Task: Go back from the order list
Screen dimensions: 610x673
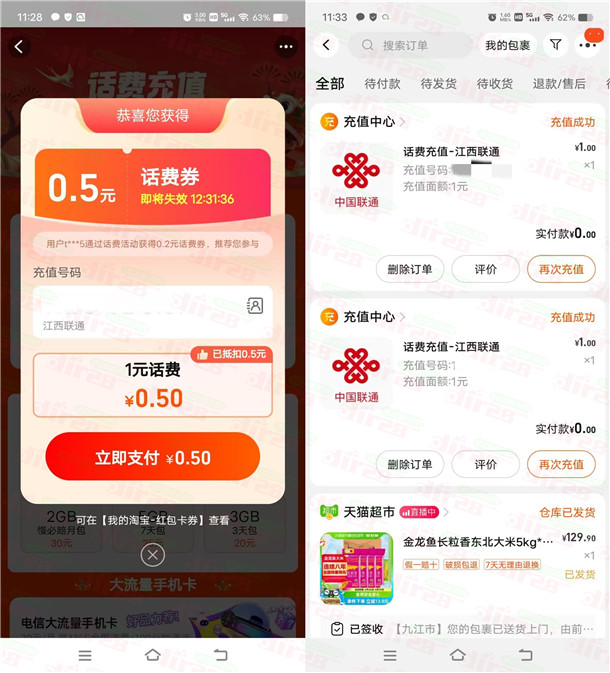Action: pyautogui.click(x=327, y=45)
